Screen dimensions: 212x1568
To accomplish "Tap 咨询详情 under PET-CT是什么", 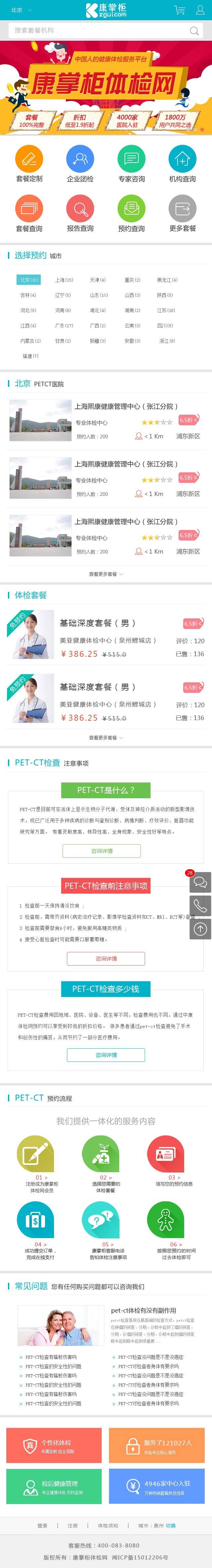I will [102, 851].
